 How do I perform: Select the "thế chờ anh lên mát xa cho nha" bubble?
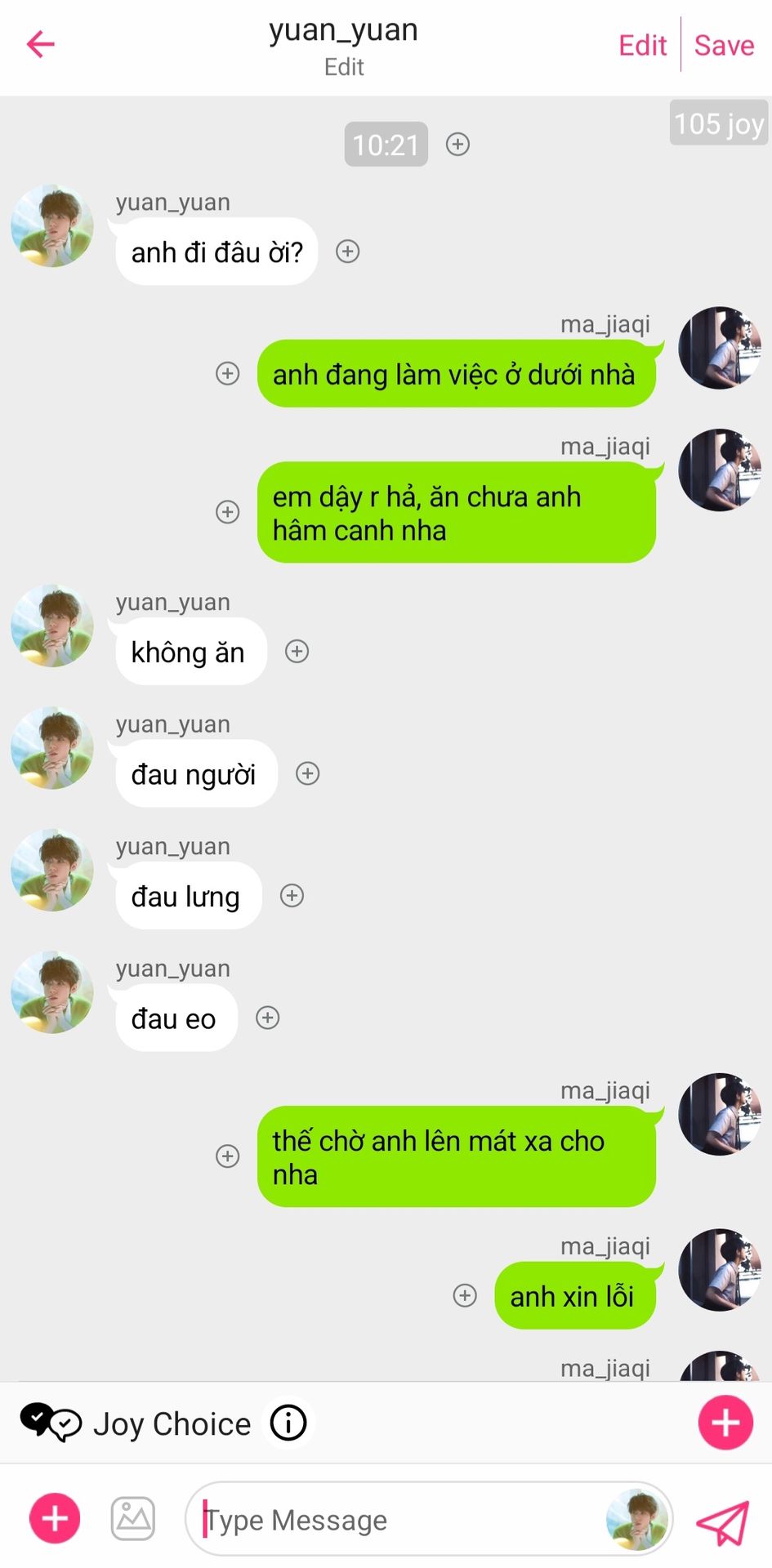tap(456, 1156)
